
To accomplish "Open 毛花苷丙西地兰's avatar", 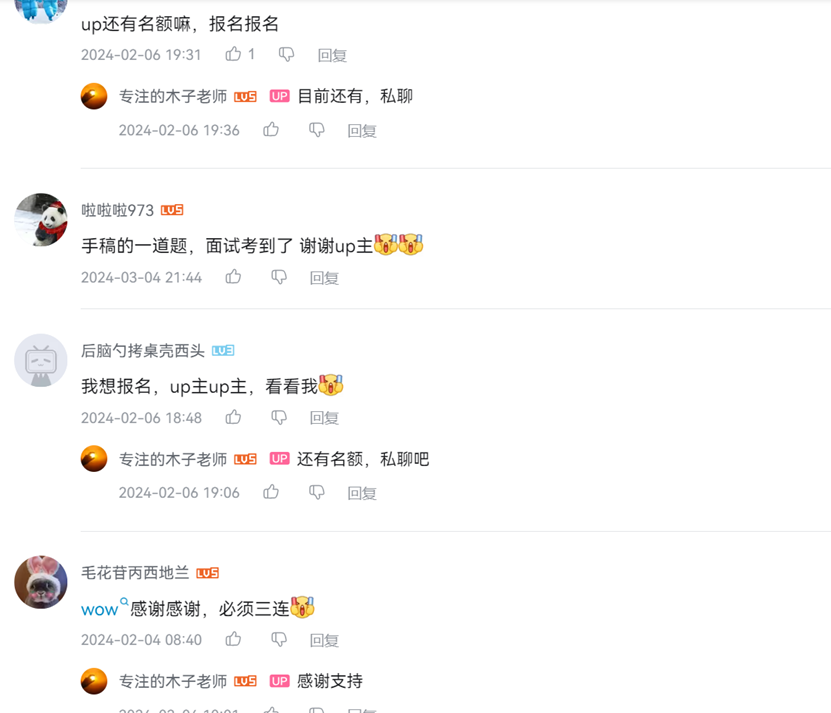I will click(41, 582).
